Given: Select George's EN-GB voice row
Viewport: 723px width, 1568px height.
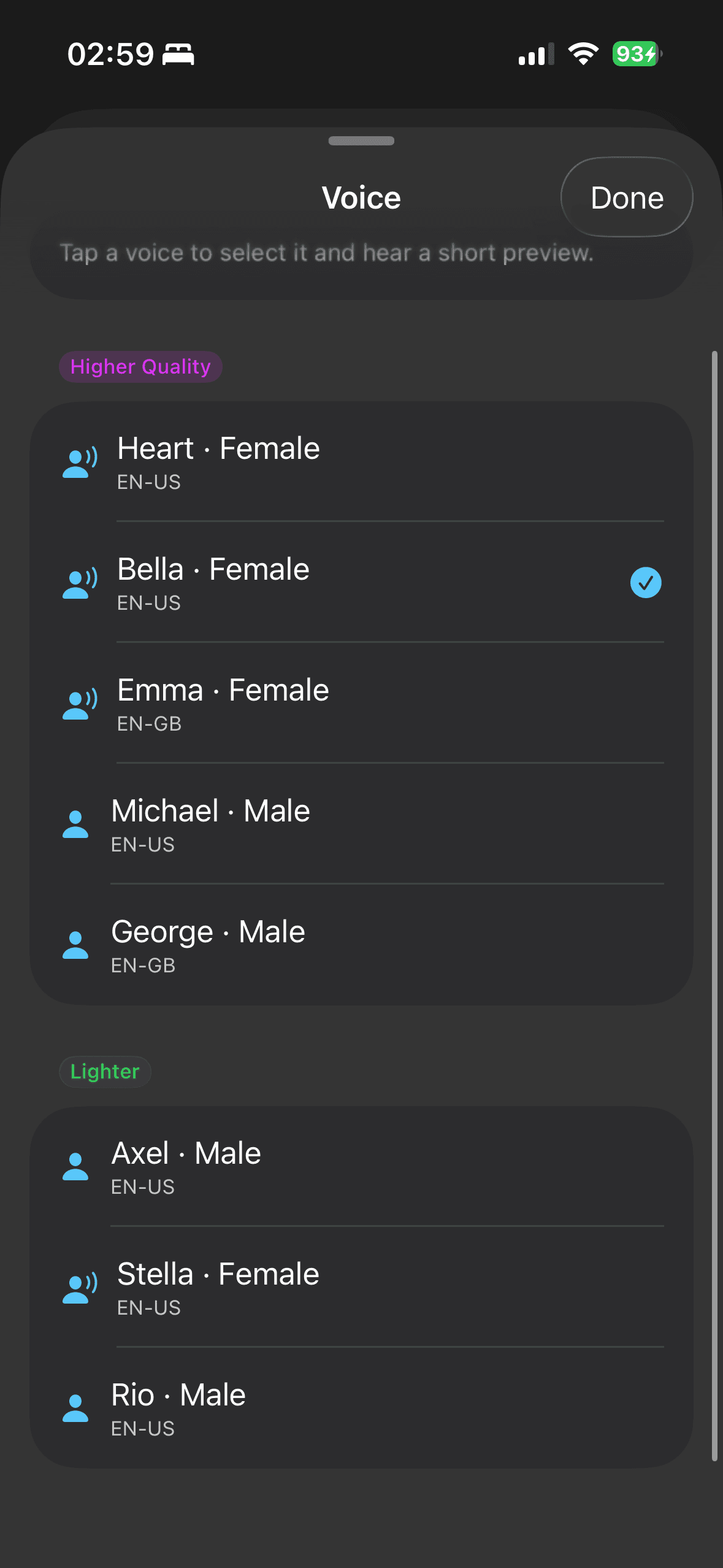Looking at the screenshot, I should (x=362, y=945).
